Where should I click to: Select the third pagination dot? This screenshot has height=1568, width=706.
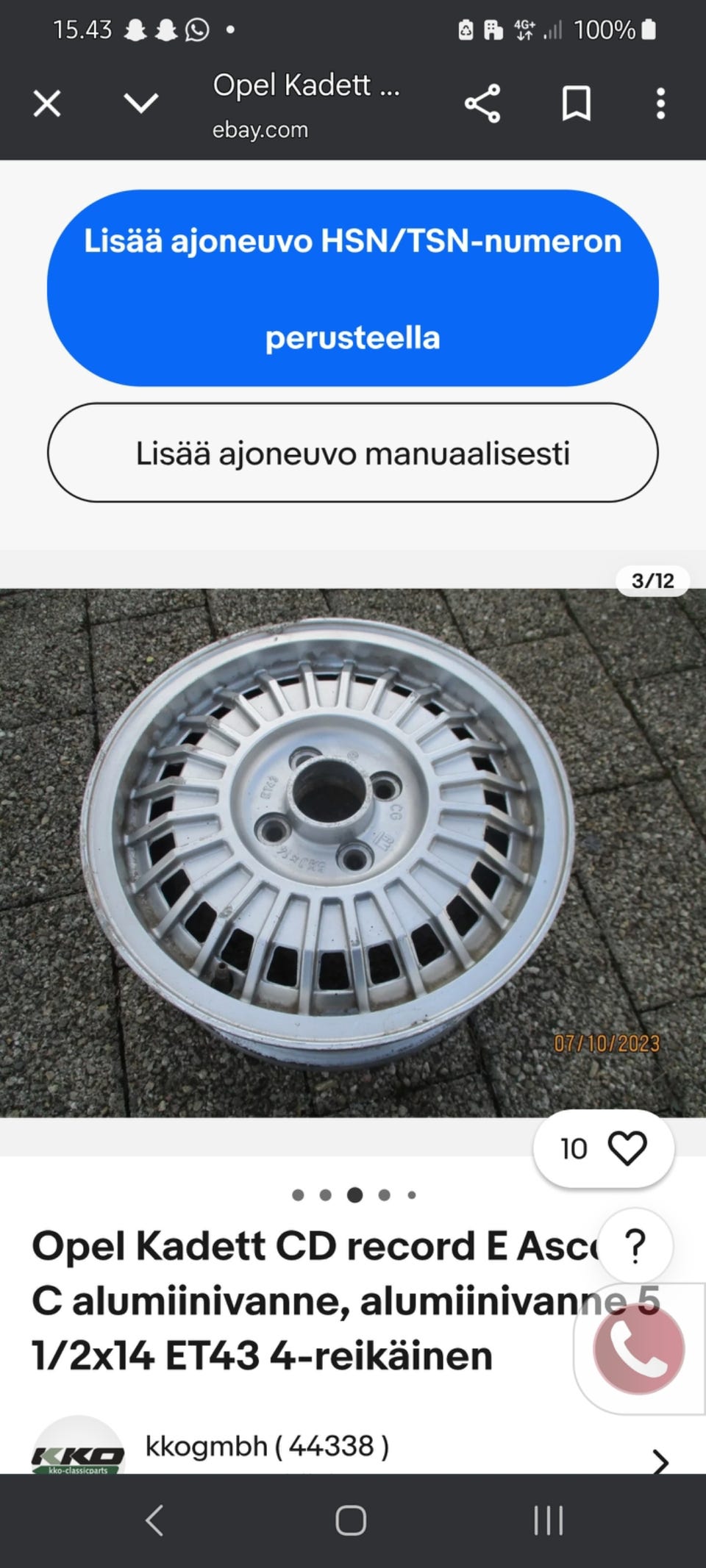click(x=354, y=1196)
